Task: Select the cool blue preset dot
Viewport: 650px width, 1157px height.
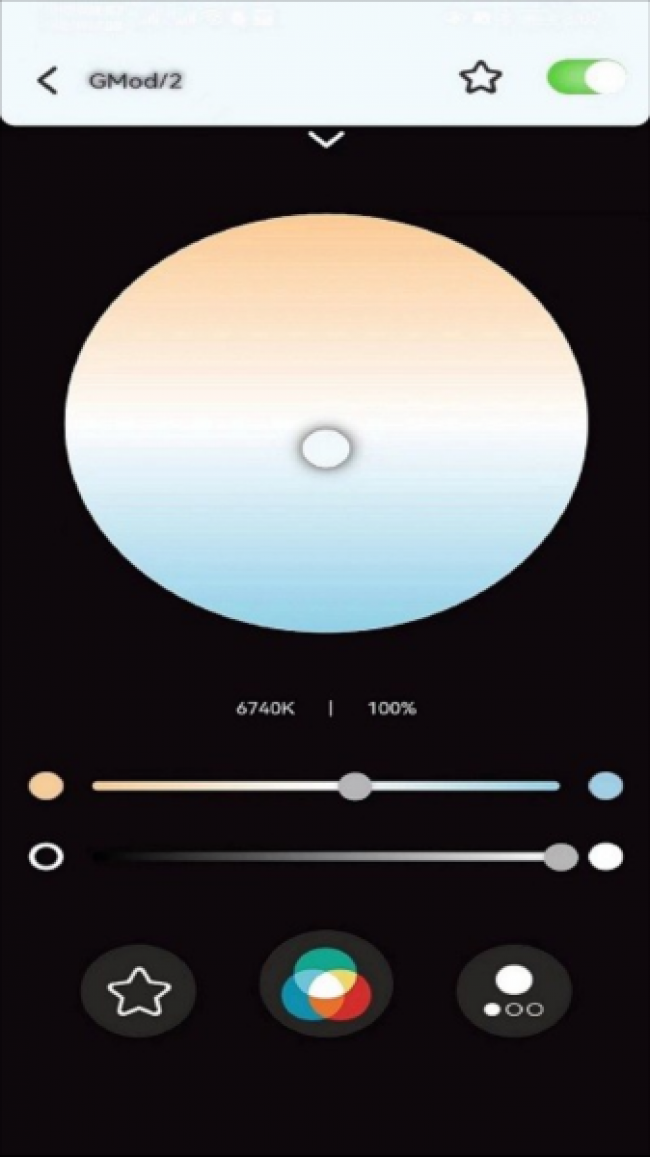Action: tap(605, 786)
